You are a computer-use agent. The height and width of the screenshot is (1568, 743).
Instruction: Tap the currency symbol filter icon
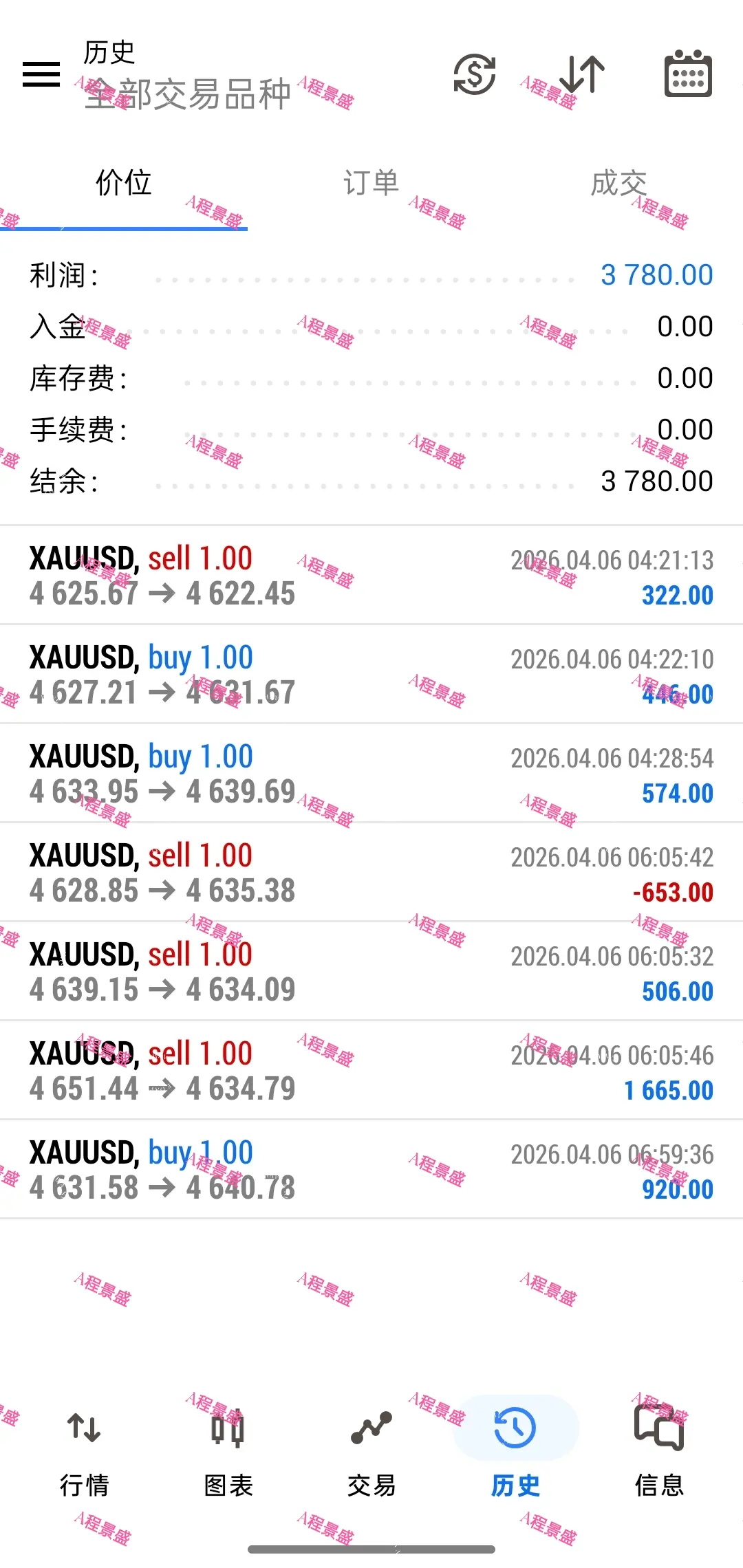pyautogui.click(x=475, y=74)
